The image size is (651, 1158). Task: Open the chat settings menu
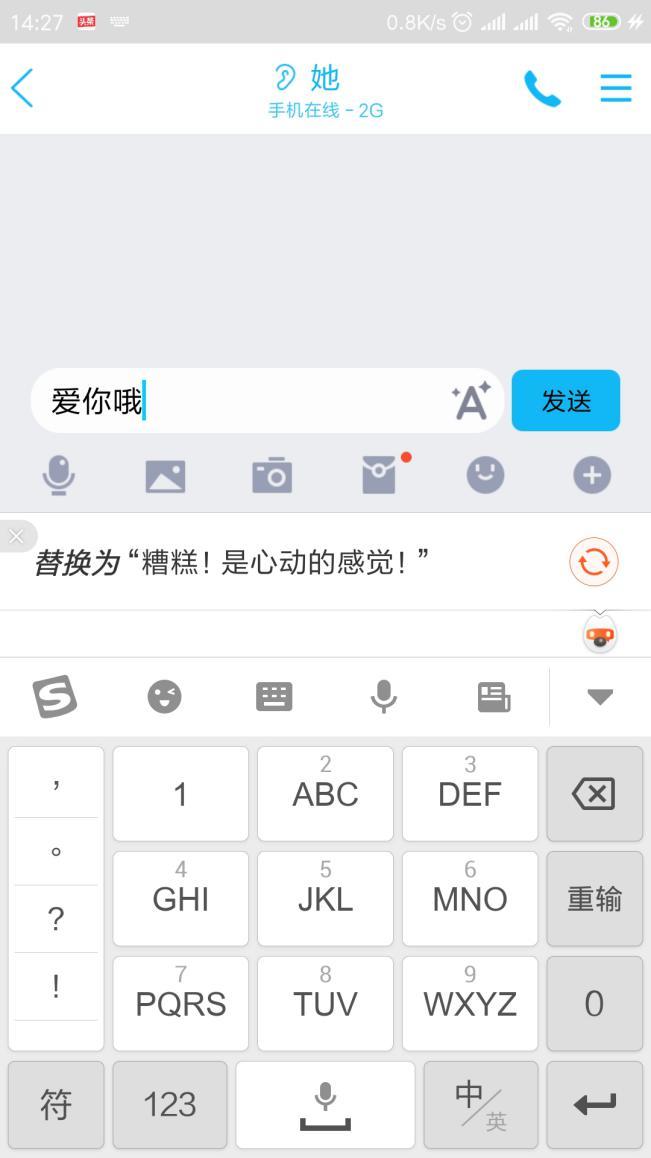coord(615,89)
